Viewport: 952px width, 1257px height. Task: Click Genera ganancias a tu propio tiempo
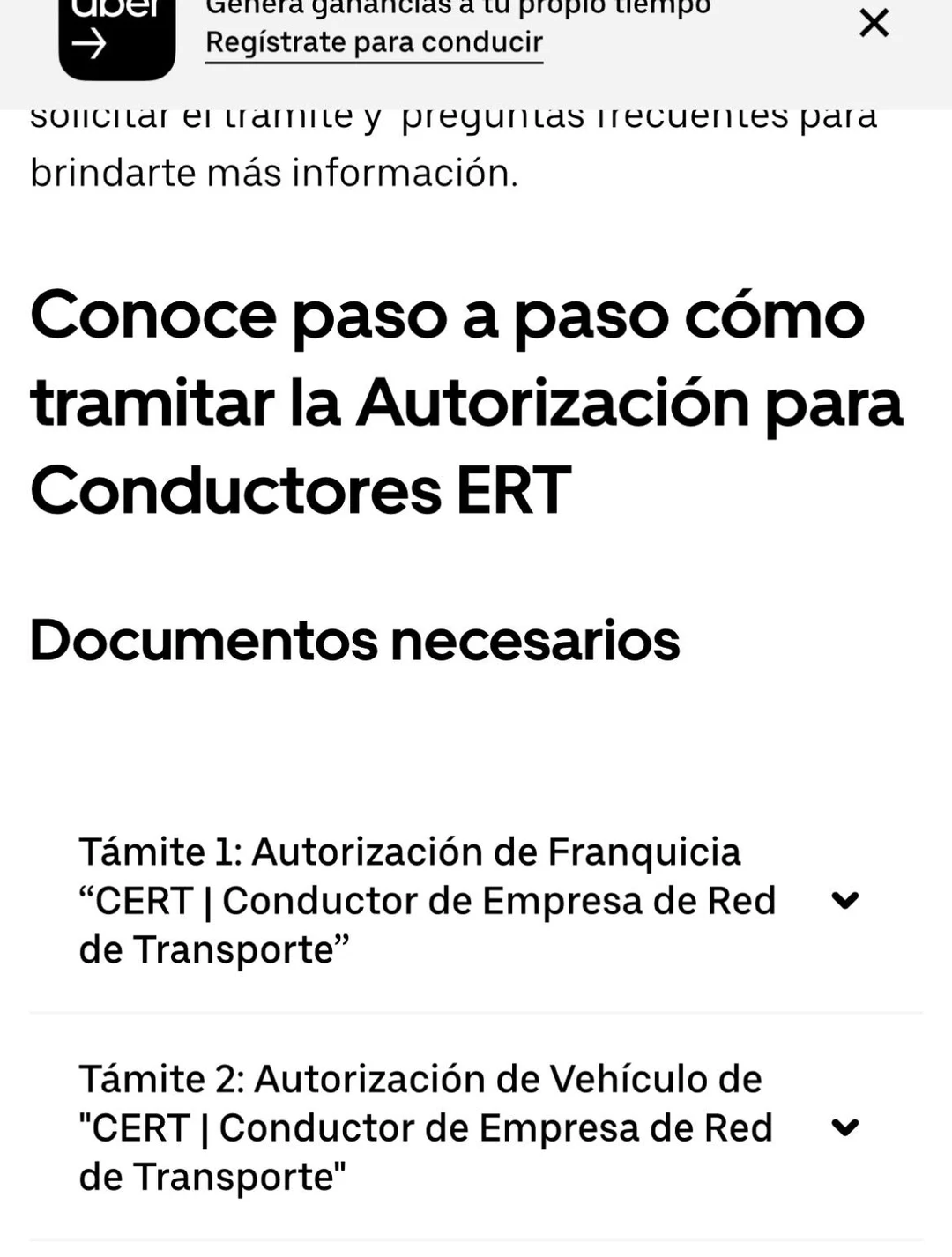(457, 7)
